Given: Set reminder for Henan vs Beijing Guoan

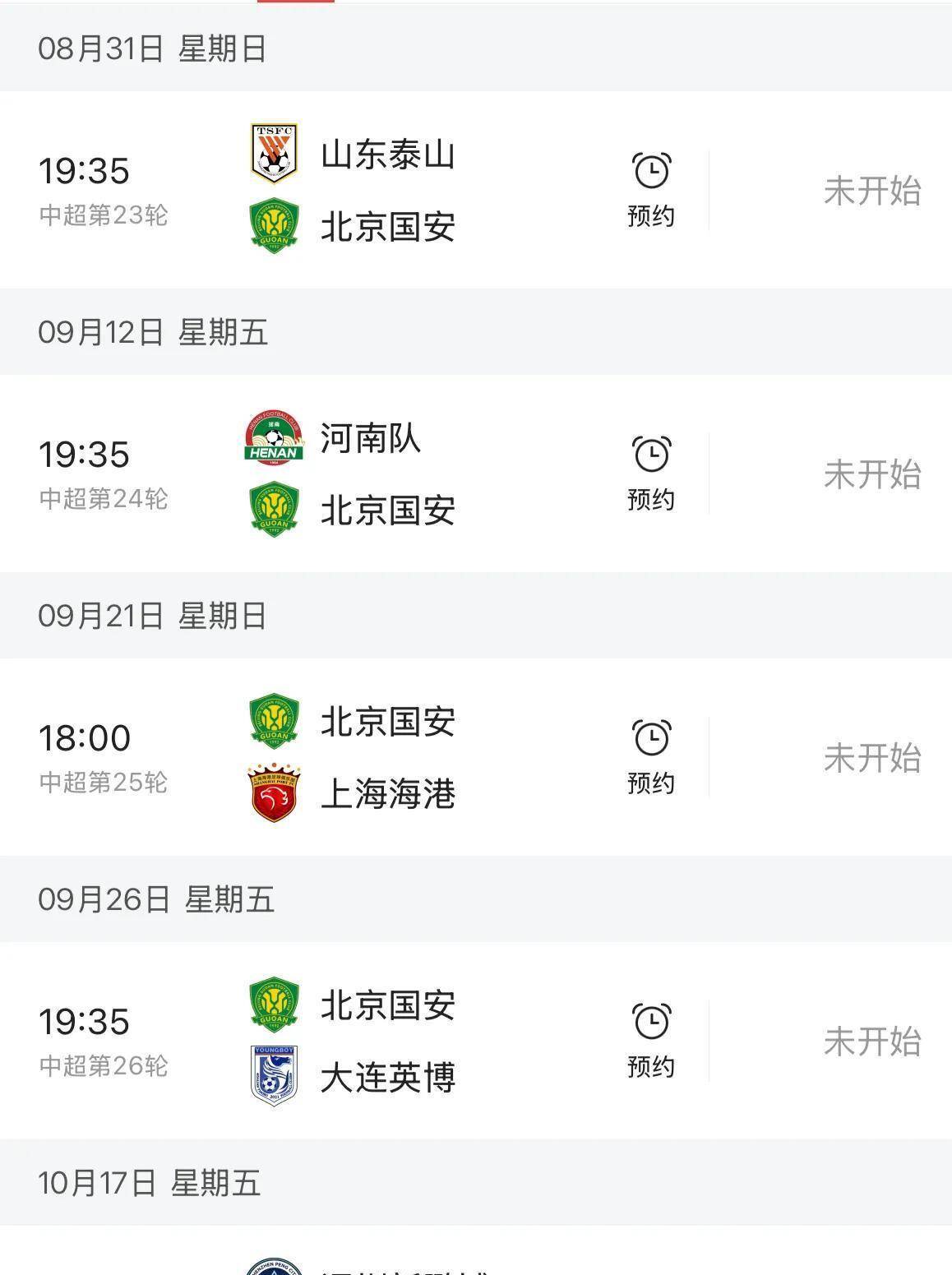Looking at the screenshot, I should click(651, 473).
